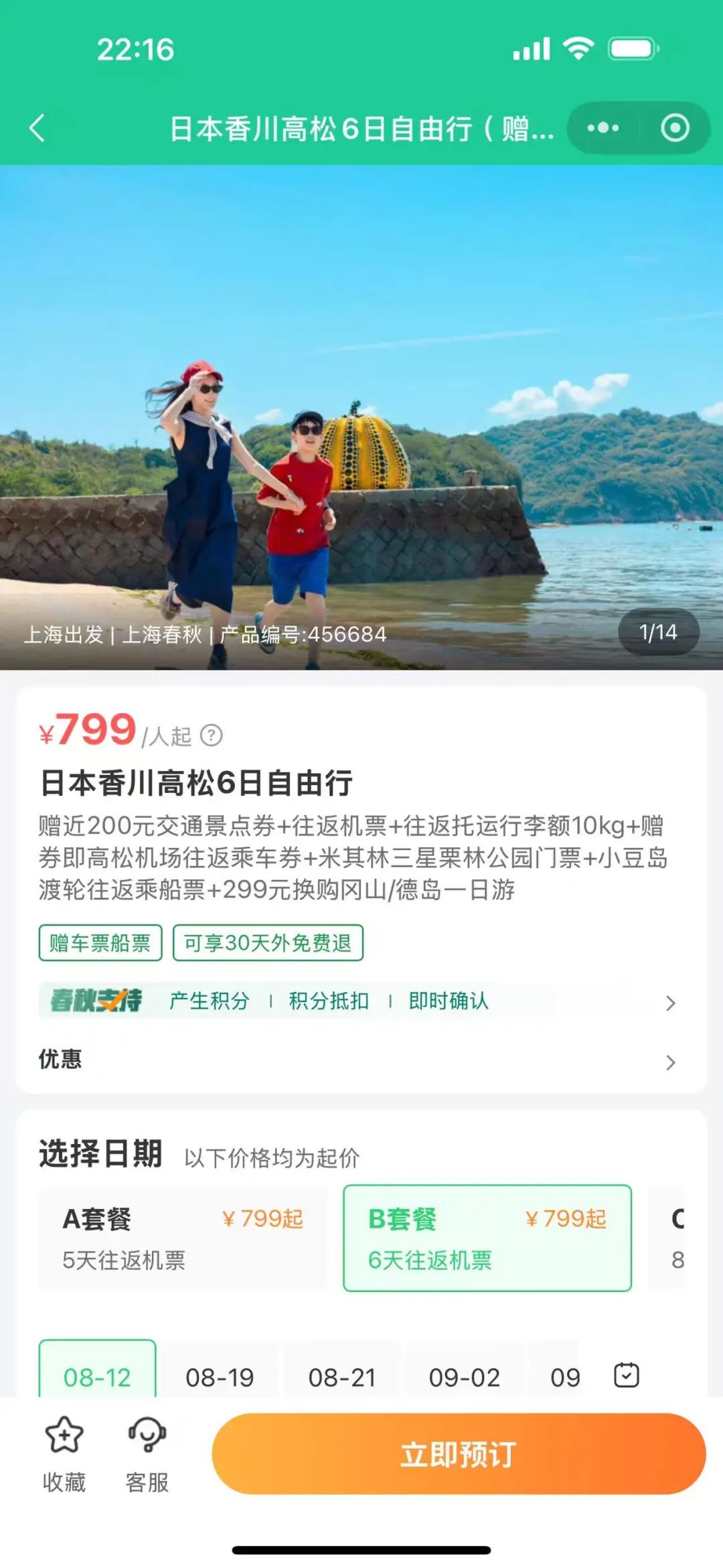Image resolution: width=723 pixels, height=1568 pixels.
Task: Open the price explanation question mark
Action: (212, 735)
